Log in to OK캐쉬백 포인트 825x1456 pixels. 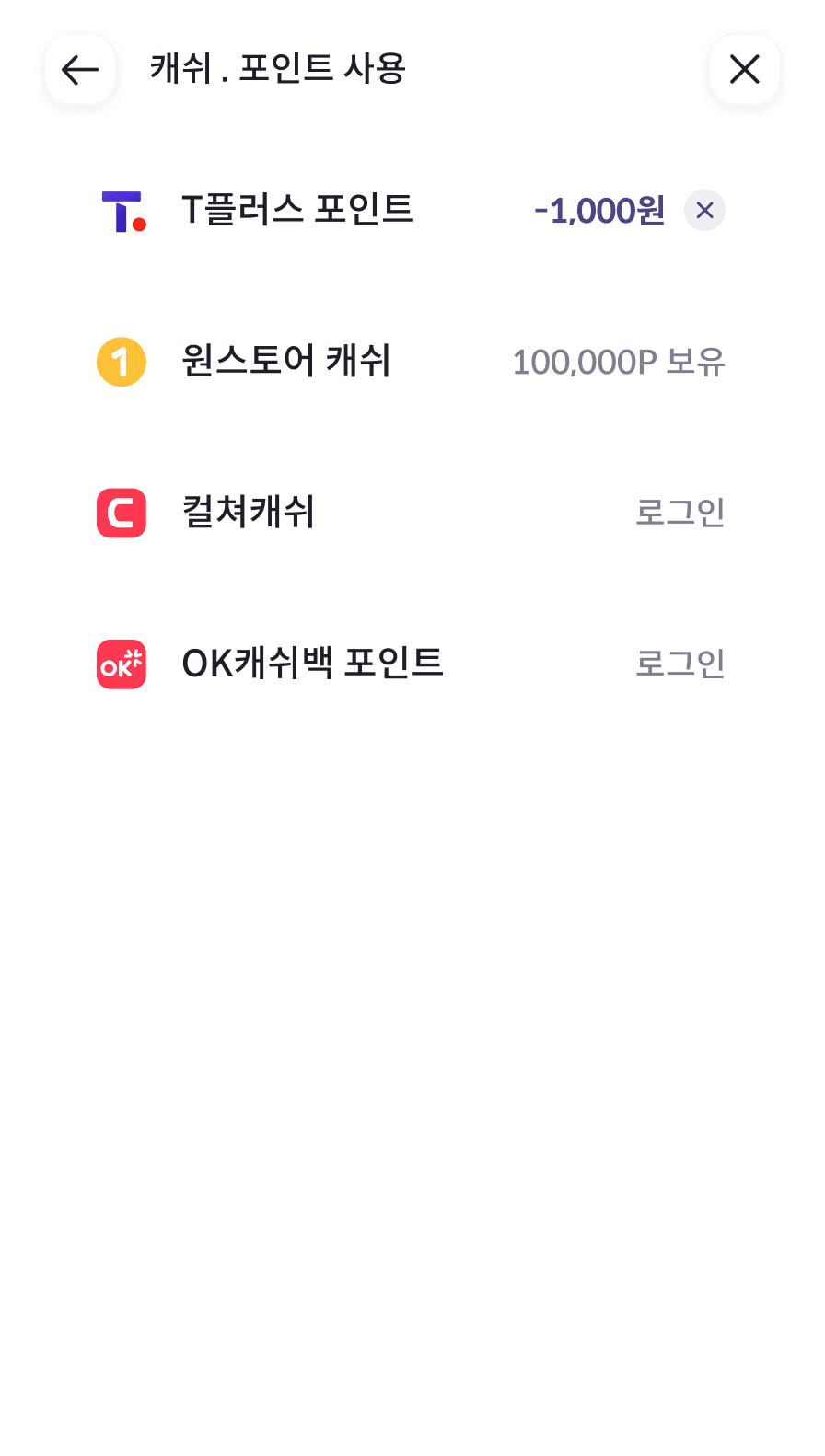(680, 664)
